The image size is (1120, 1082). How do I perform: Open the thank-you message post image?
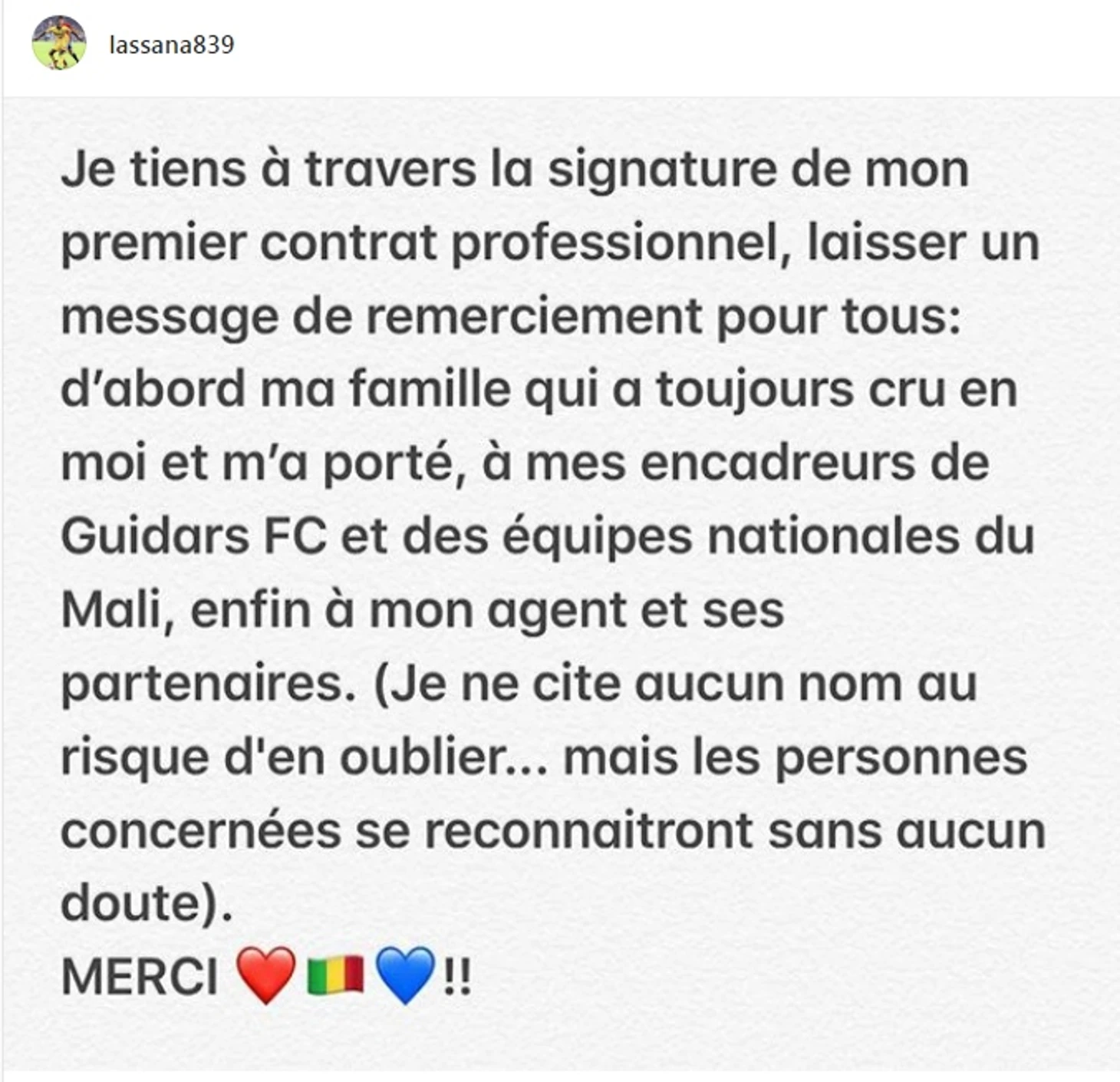560,583
